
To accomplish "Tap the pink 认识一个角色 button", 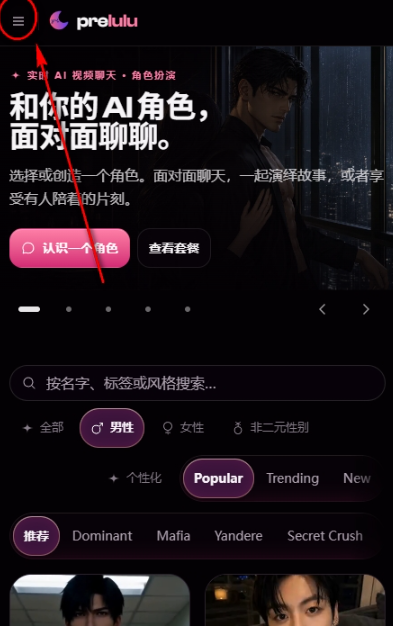I will (x=69, y=248).
